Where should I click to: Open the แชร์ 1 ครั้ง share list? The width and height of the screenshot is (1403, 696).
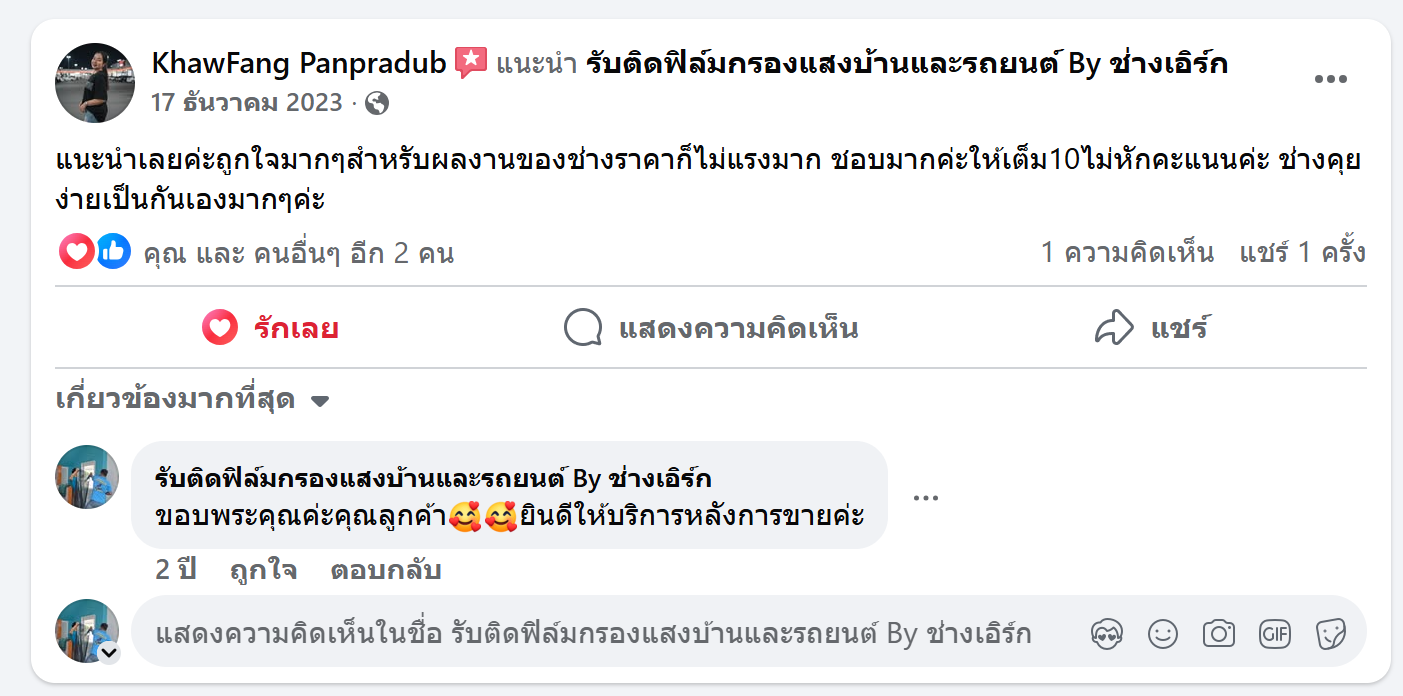click(1302, 253)
